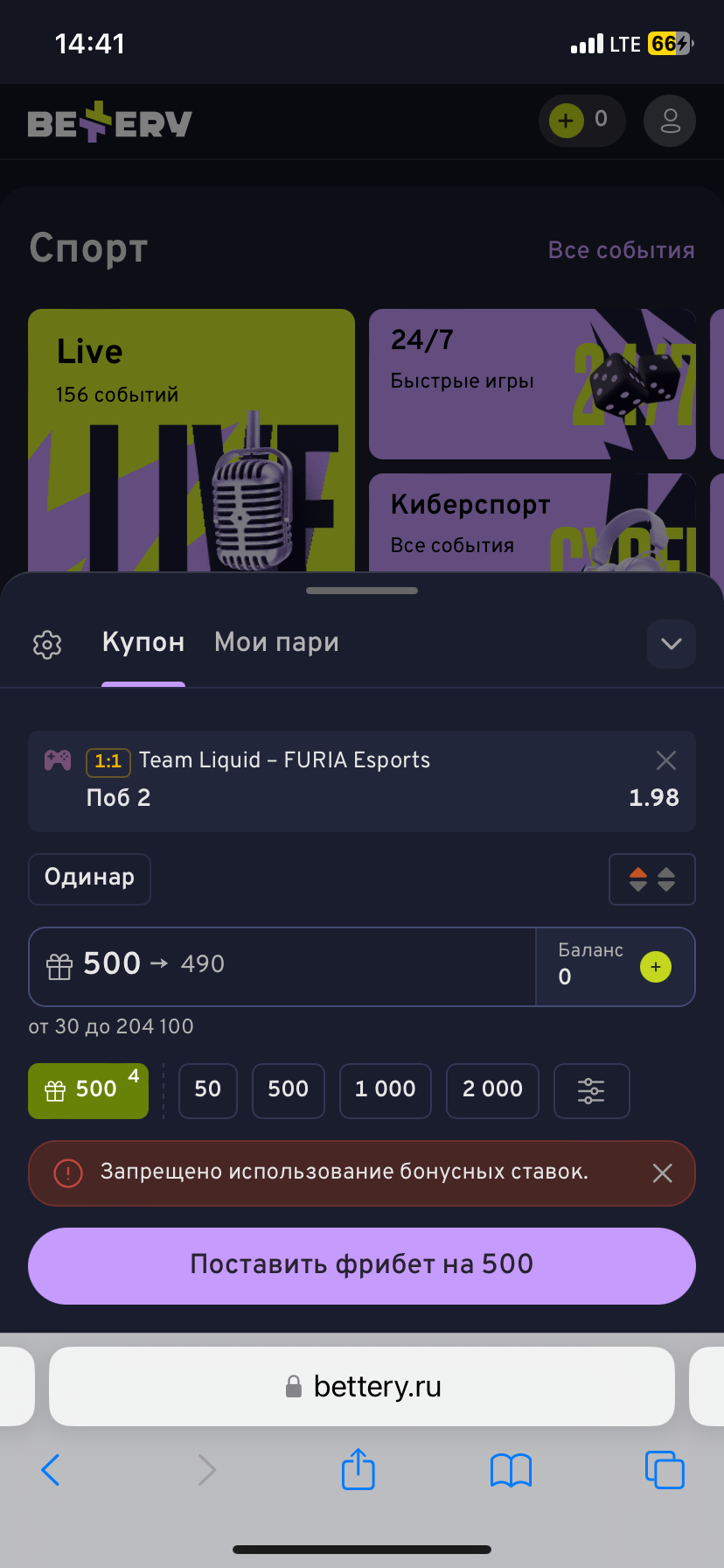Tap the stake amount field
The height and width of the screenshot is (1568, 724).
[280, 966]
